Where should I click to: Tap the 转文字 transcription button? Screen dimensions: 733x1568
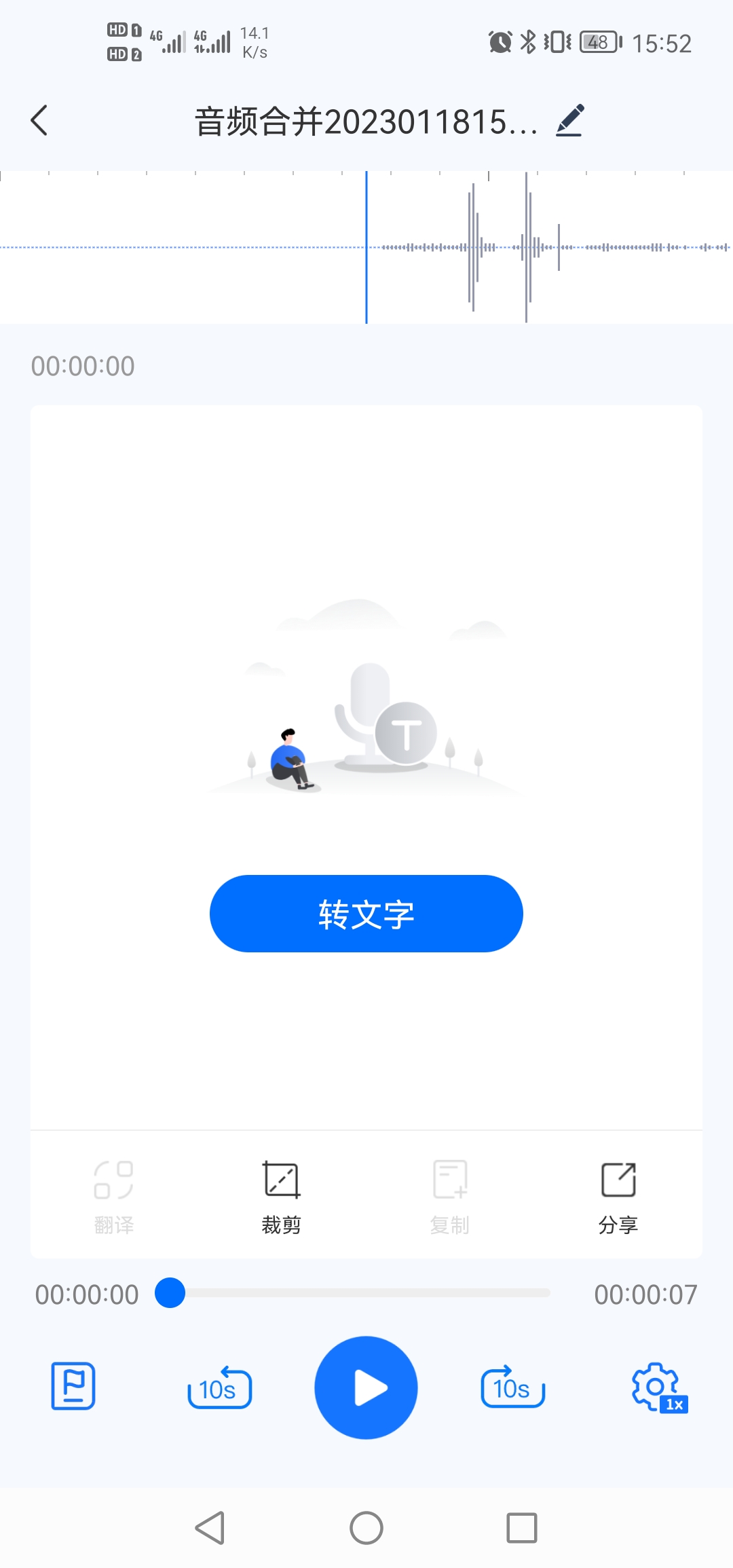coord(365,914)
